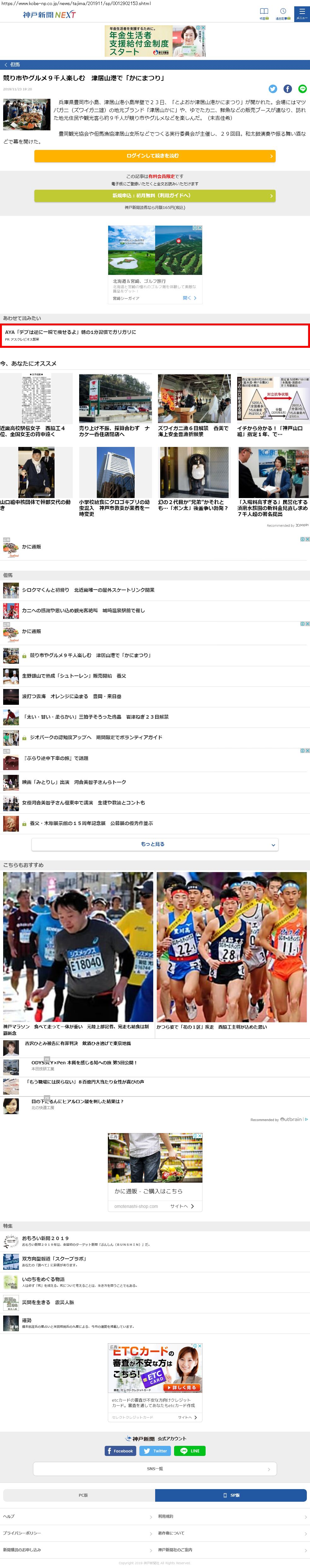Go back to the 但馬 section

pyautogui.click(x=13, y=64)
